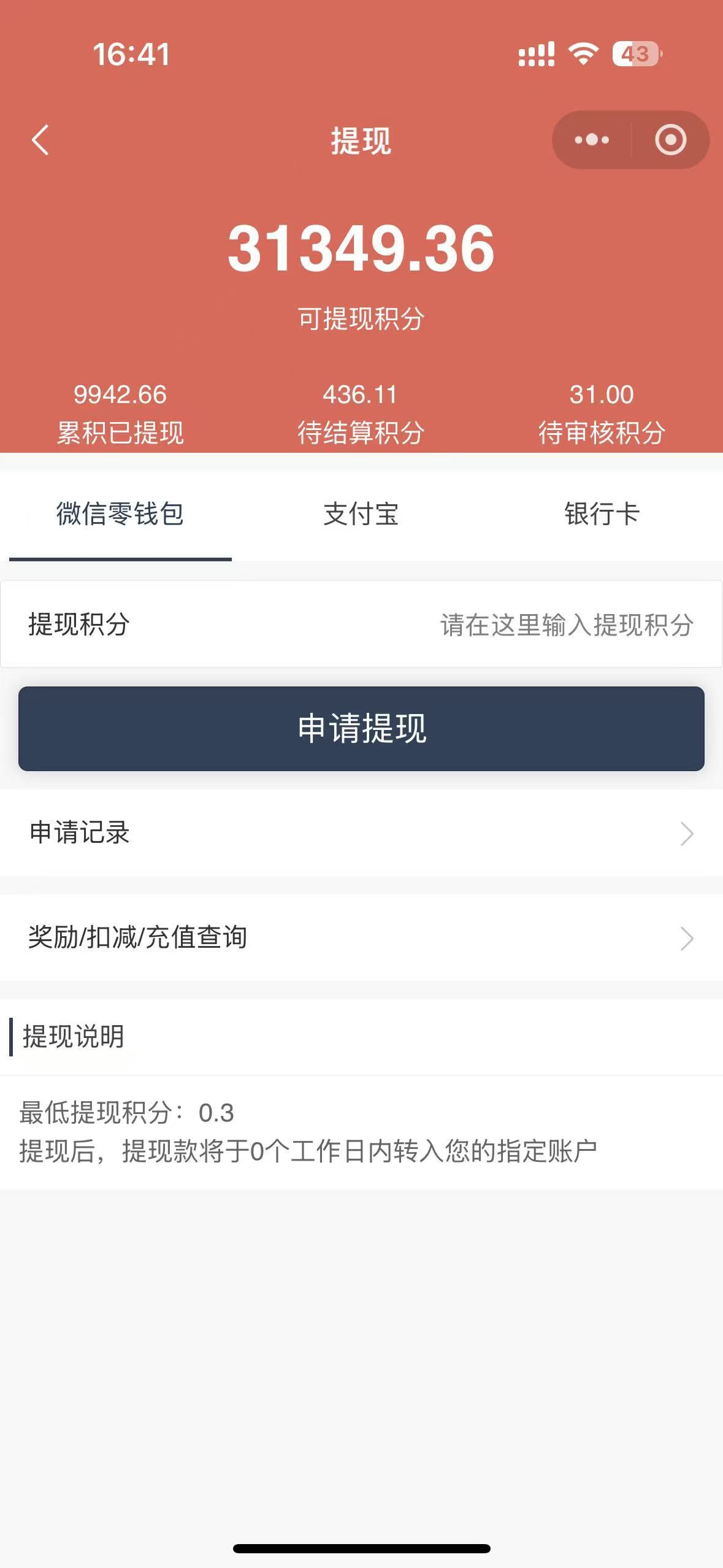The height and width of the screenshot is (1568, 723).
Task: Select the 微信零钱包 tab
Action: 120,514
